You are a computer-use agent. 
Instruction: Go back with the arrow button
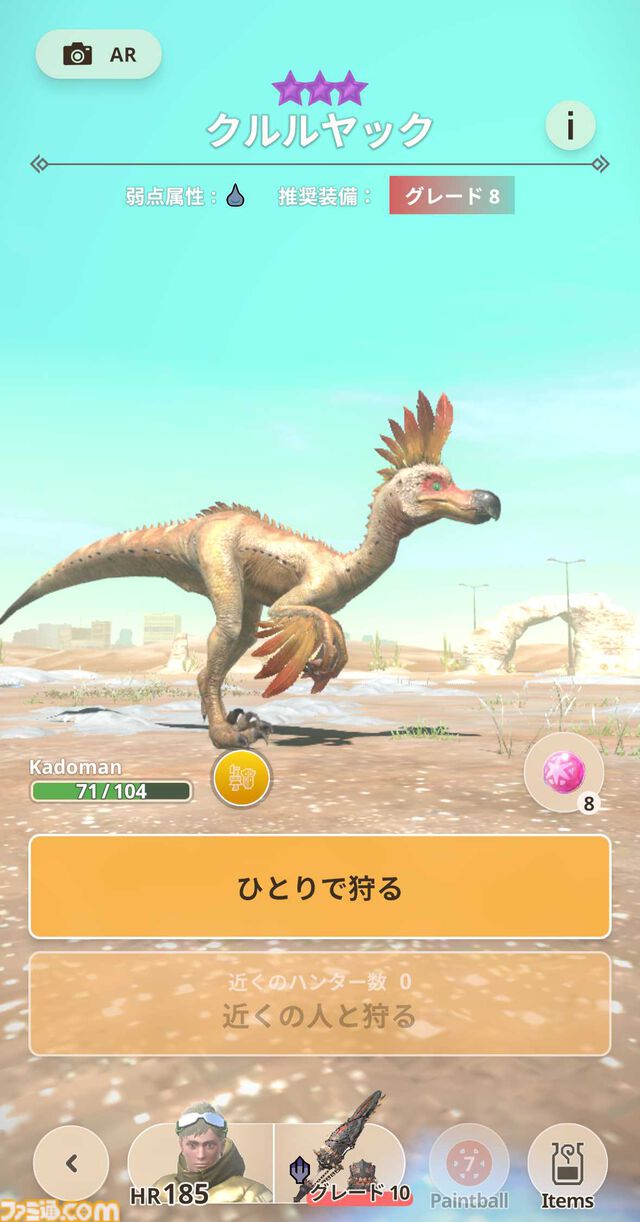pyautogui.click(x=71, y=1163)
